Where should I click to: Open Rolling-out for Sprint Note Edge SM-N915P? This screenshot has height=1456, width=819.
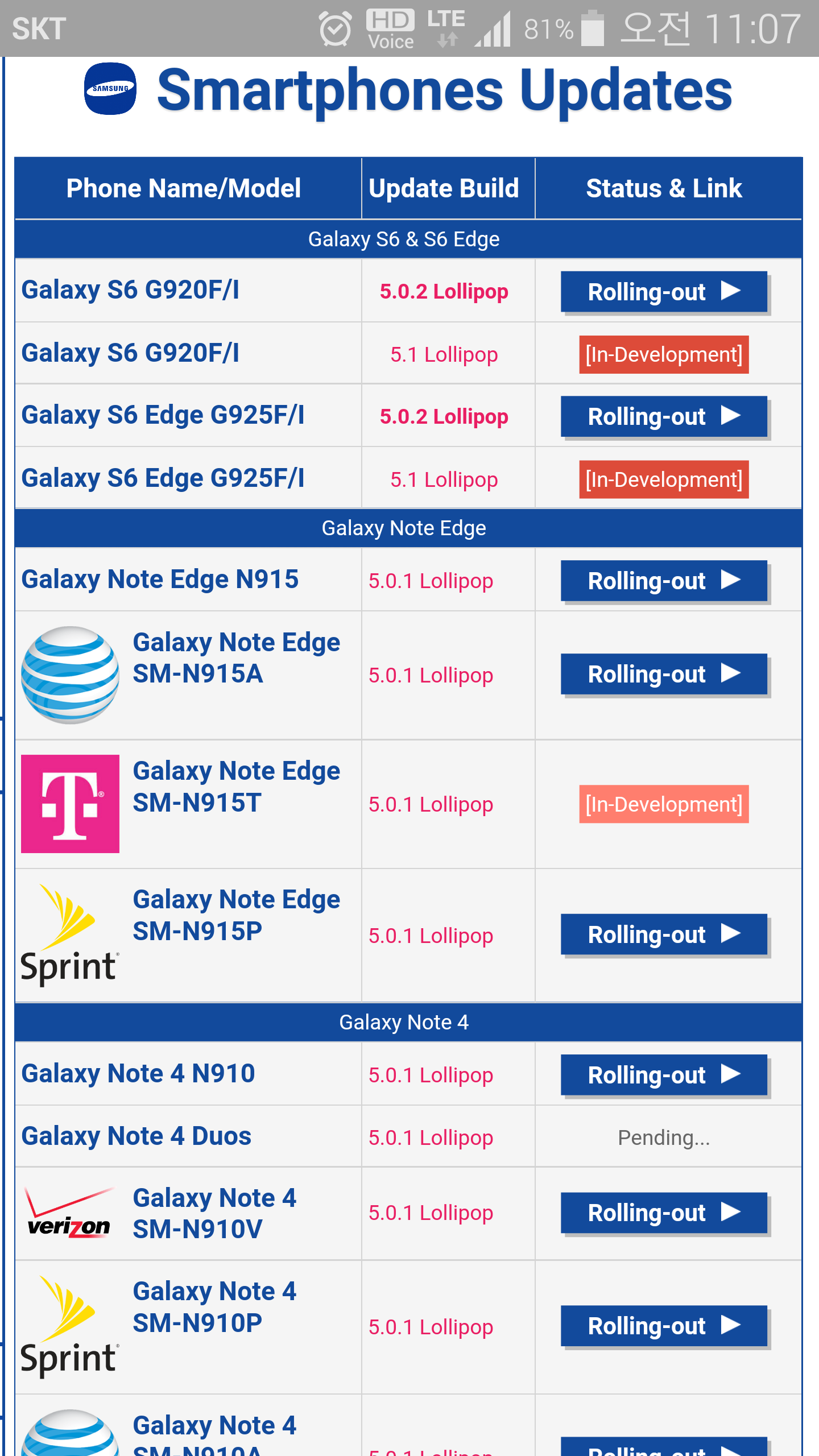point(664,934)
